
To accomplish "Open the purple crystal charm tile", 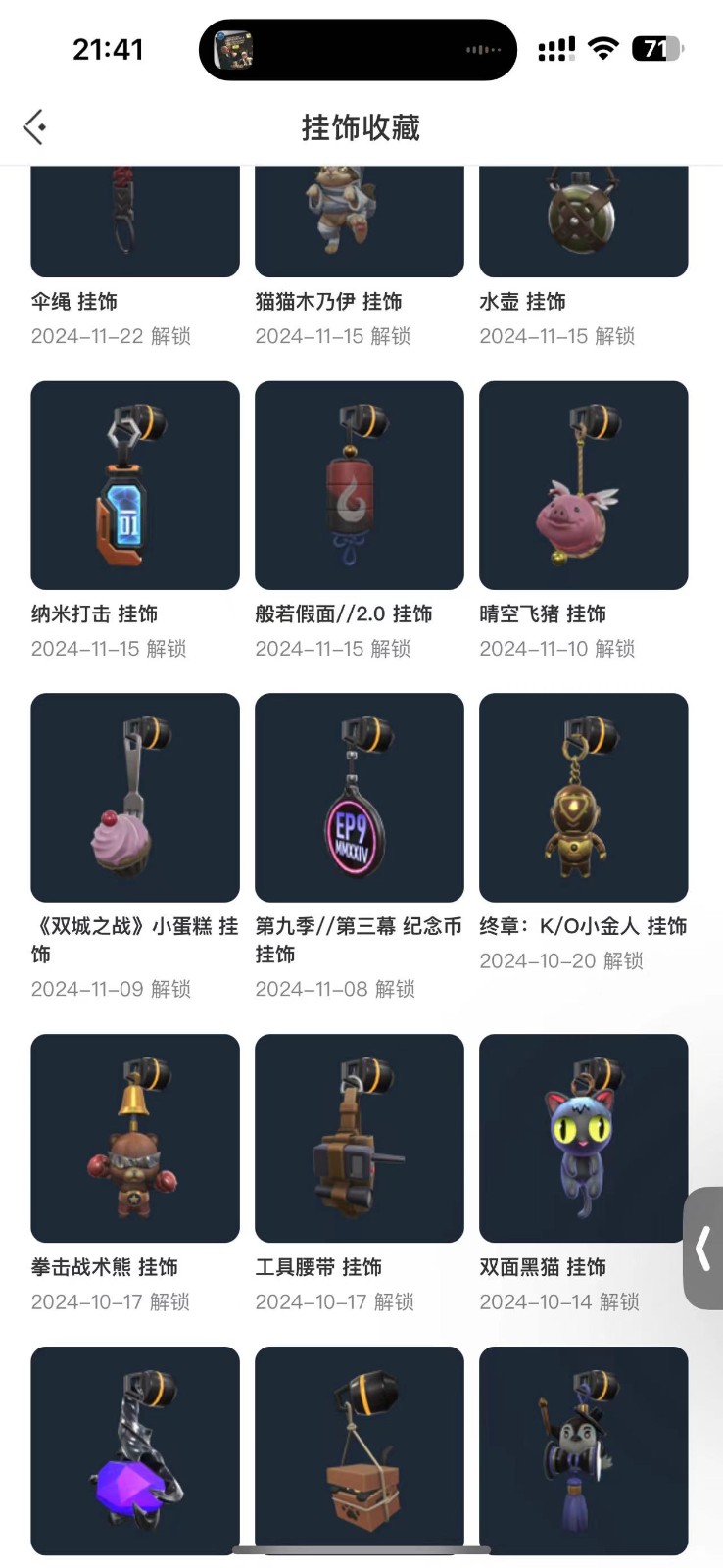I will coord(135,1449).
